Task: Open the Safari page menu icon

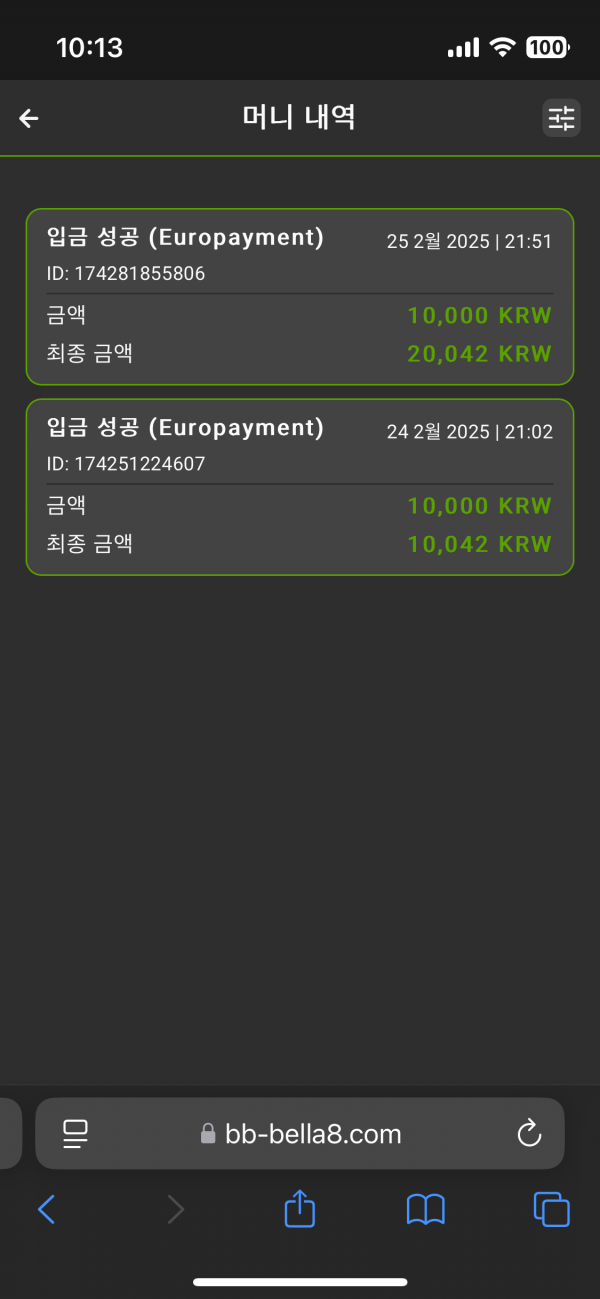Action: [76, 1134]
